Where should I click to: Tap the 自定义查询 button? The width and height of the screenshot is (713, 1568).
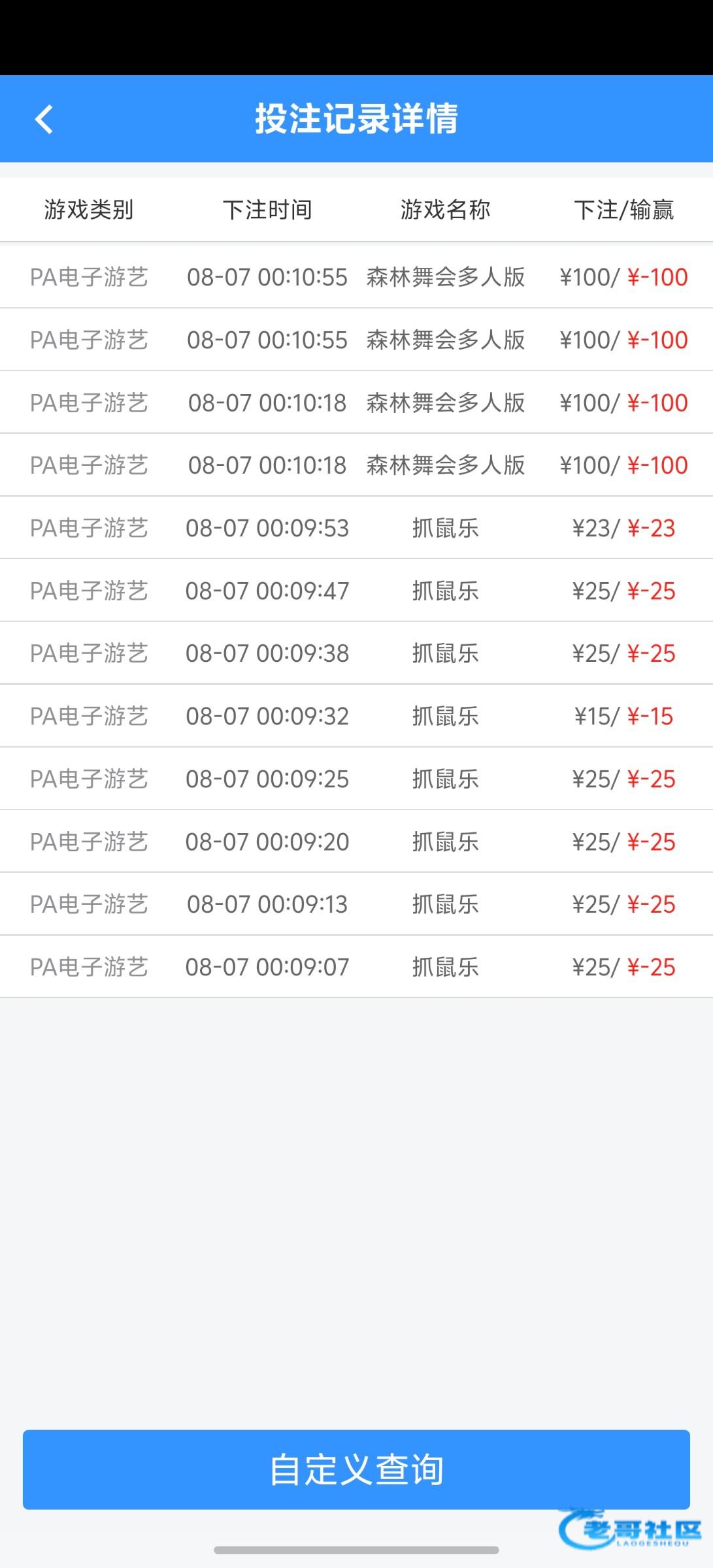click(356, 1469)
